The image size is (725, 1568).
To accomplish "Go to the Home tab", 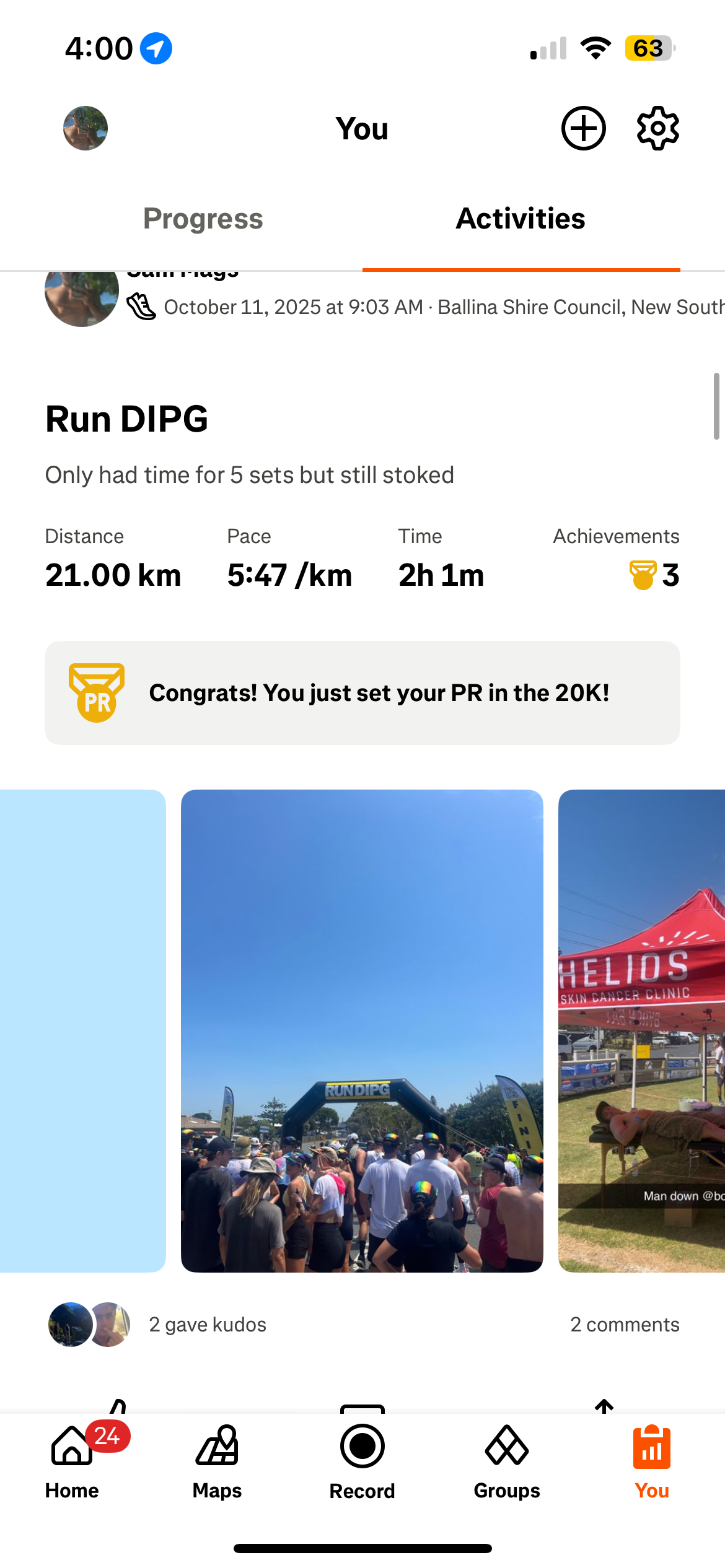I will pyautogui.click(x=72, y=1460).
